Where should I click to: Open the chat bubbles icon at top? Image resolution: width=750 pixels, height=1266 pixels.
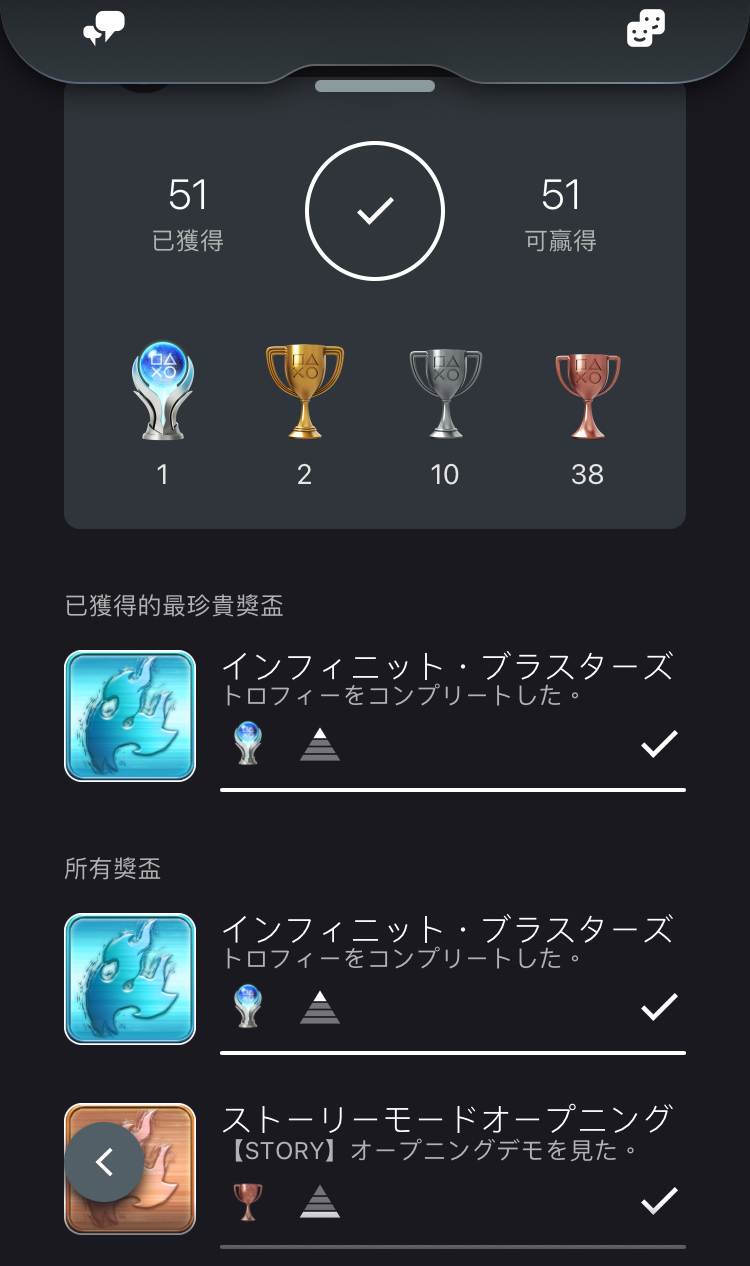pyautogui.click(x=104, y=29)
